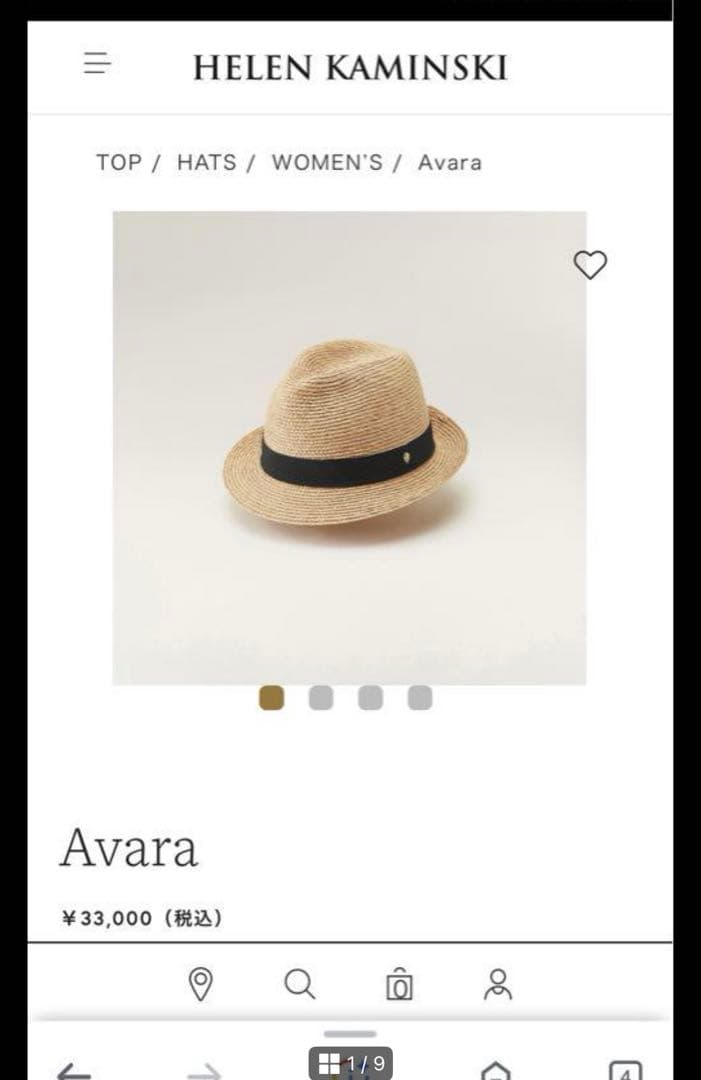Go to the browser home page
Image resolution: width=701 pixels, height=1080 pixels.
coord(495,1071)
